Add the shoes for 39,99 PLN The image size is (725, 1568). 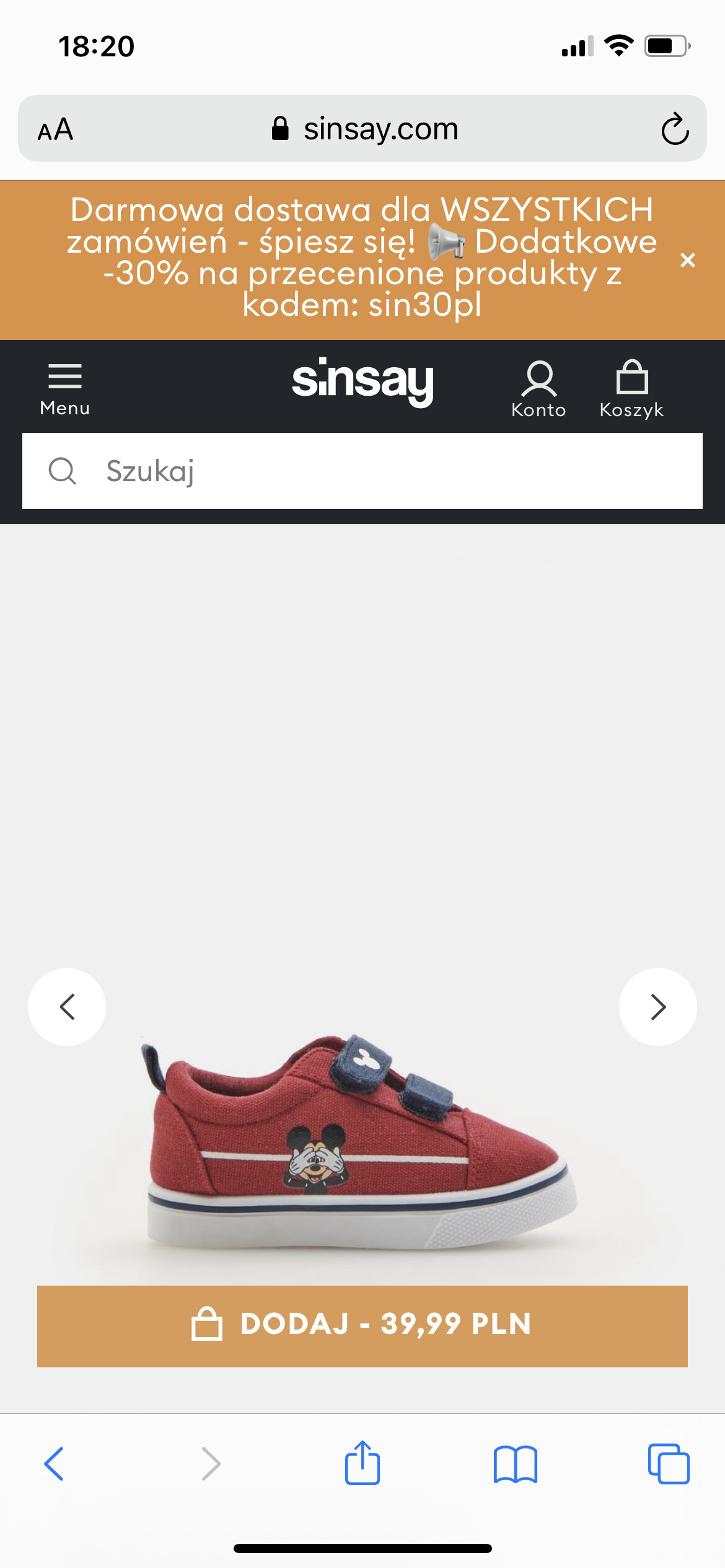pyautogui.click(x=362, y=1326)
